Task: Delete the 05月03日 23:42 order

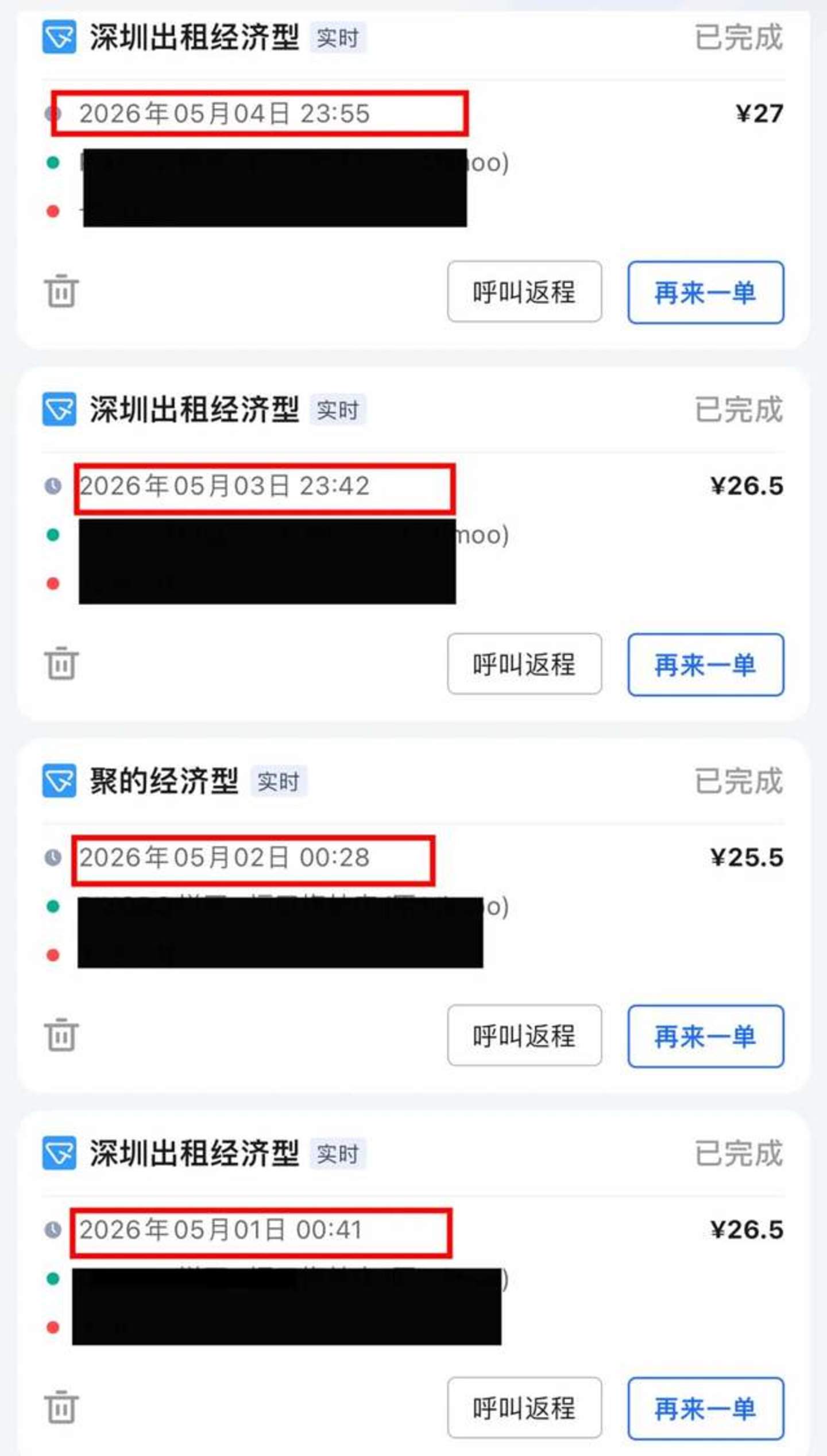Action: click(61, 663)
